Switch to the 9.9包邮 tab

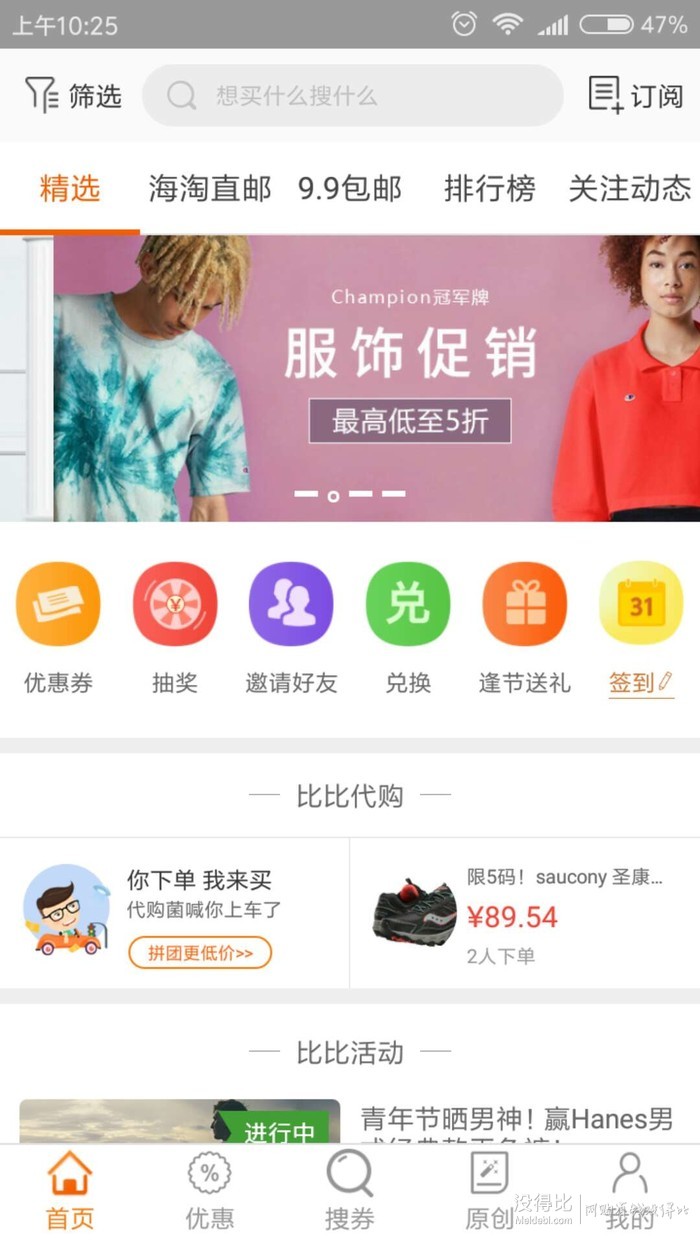tap(350, 188)
